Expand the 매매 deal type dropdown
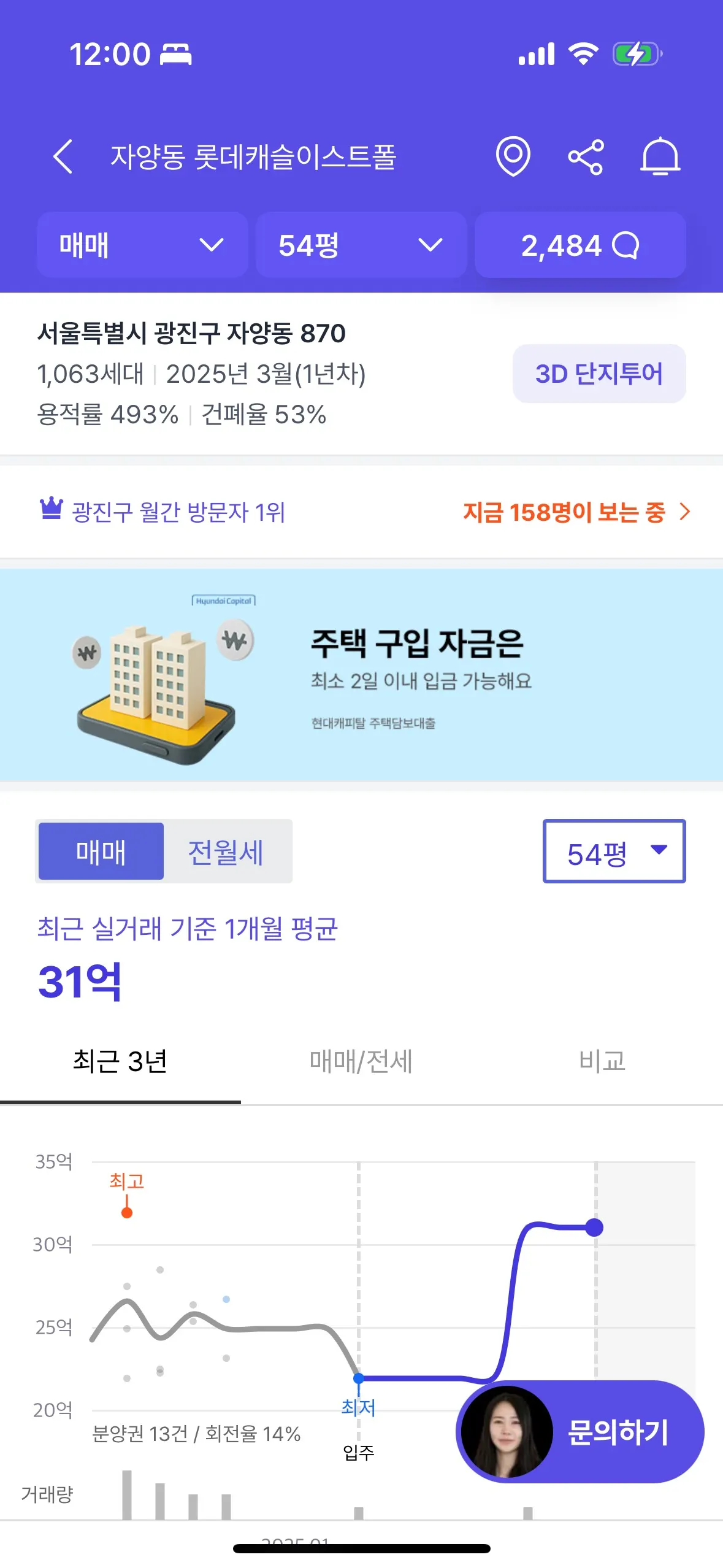Screen dimensions: 723x1568 click(x=142, y=245)
